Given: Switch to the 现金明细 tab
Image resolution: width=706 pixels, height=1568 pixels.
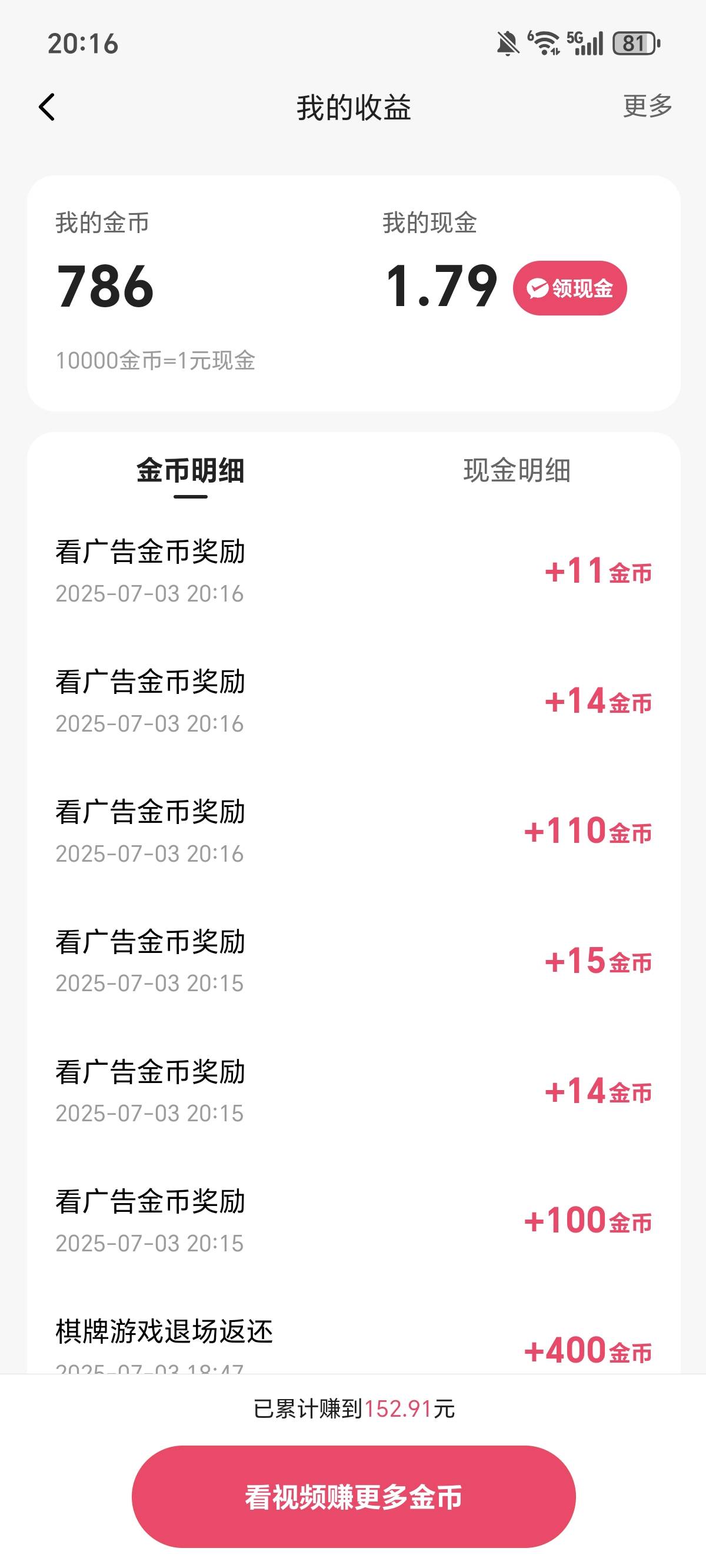Looking at the screenshot, I should 517,470.
